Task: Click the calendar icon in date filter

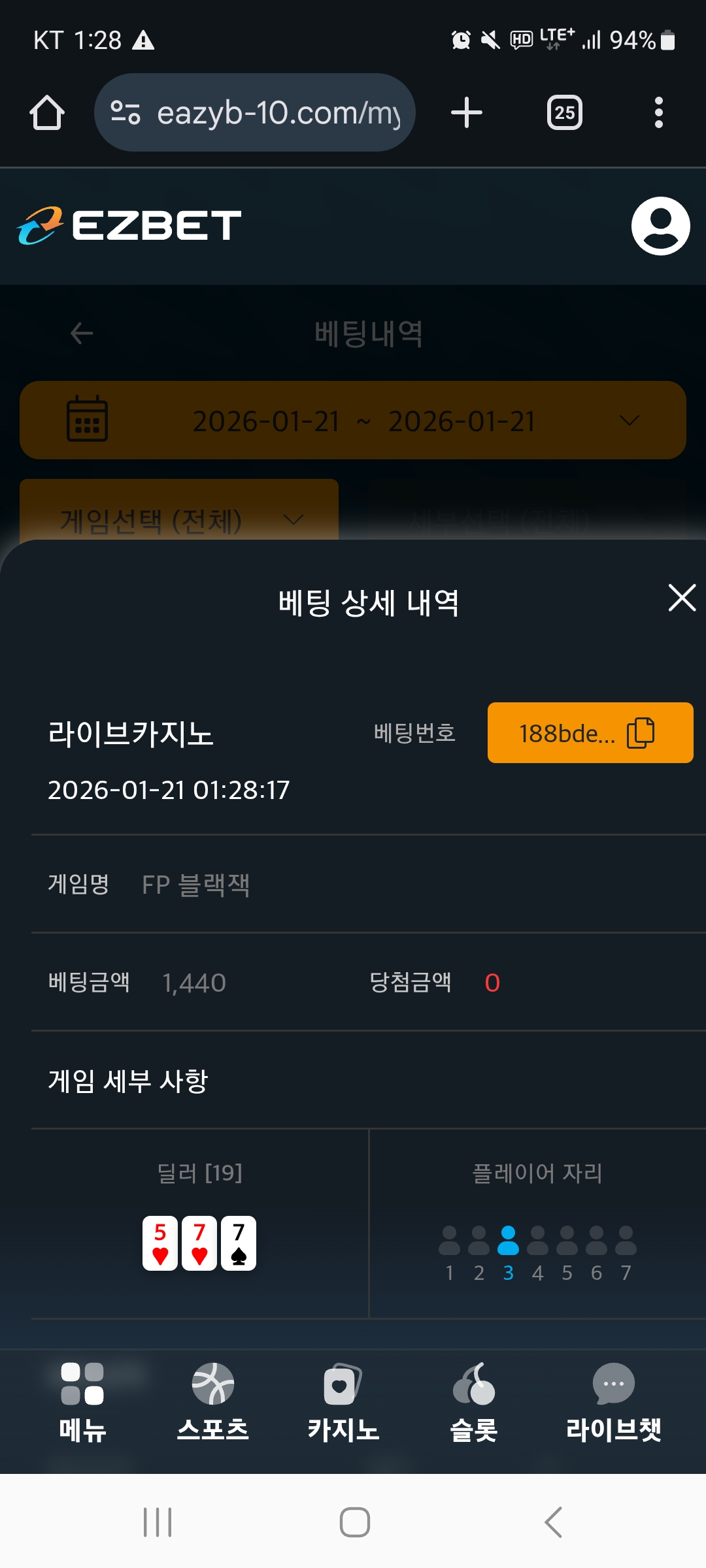Action: pos(88,419)
